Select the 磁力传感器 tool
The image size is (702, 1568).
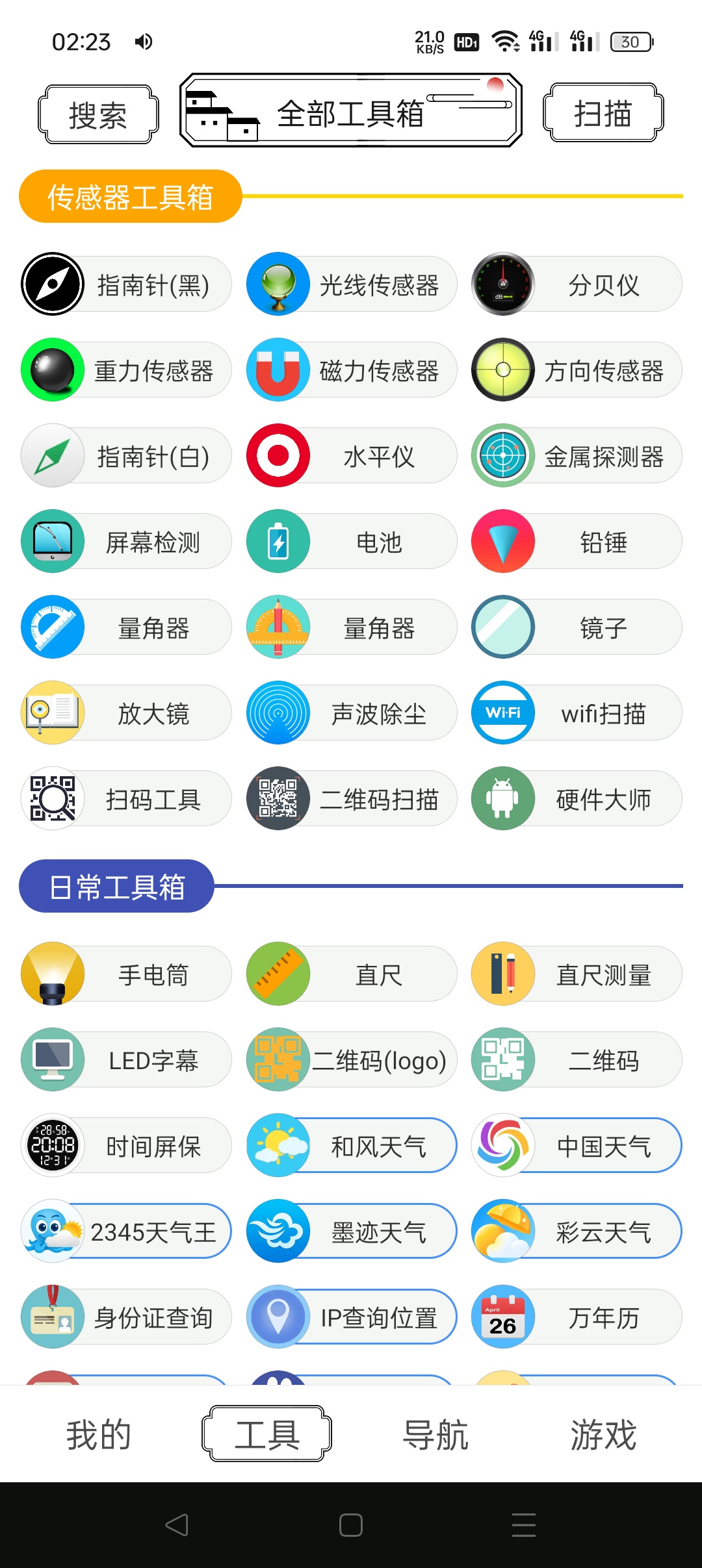pos(352,370)
